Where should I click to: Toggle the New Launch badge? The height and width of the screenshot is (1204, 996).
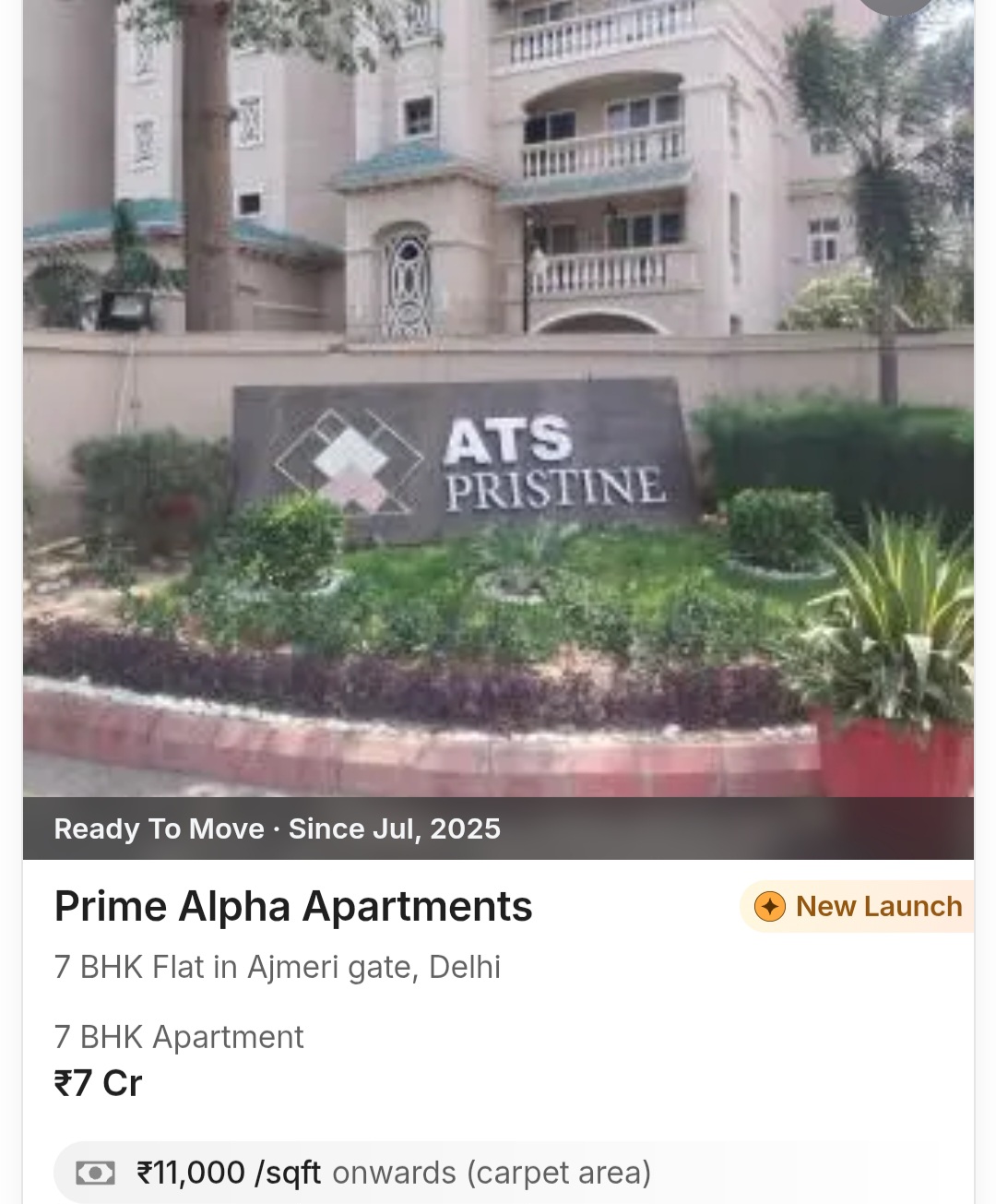856,906
